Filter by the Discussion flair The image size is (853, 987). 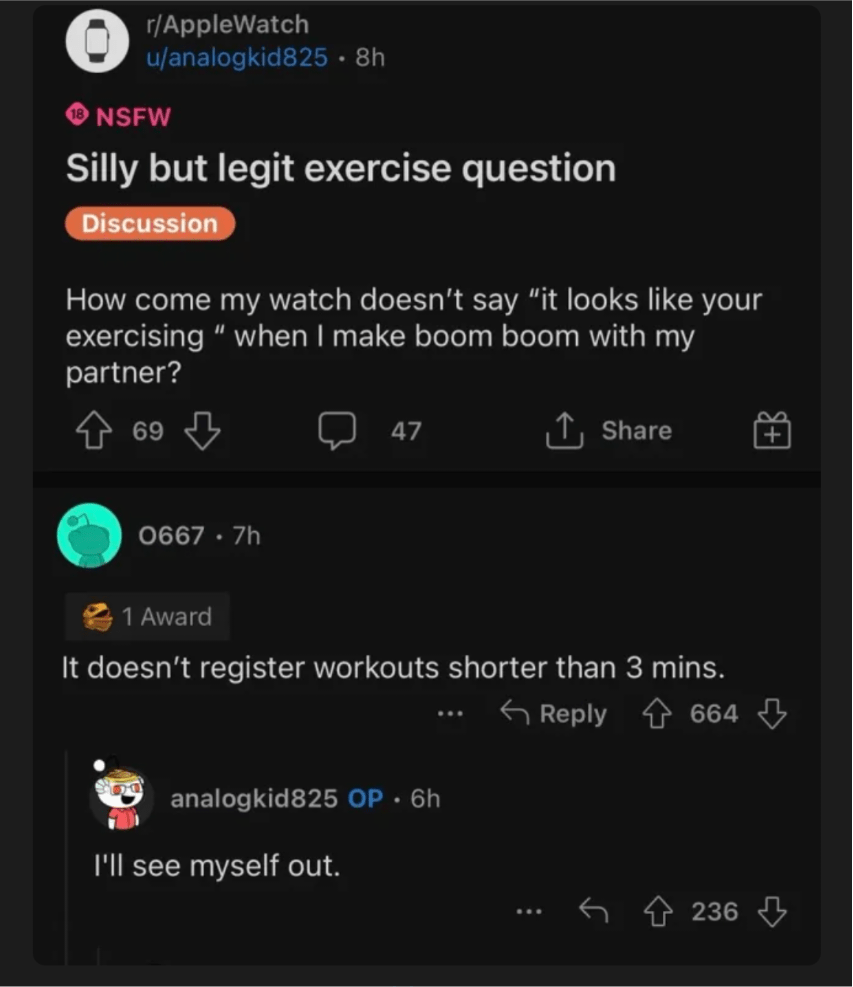click(x=150, y=223)
